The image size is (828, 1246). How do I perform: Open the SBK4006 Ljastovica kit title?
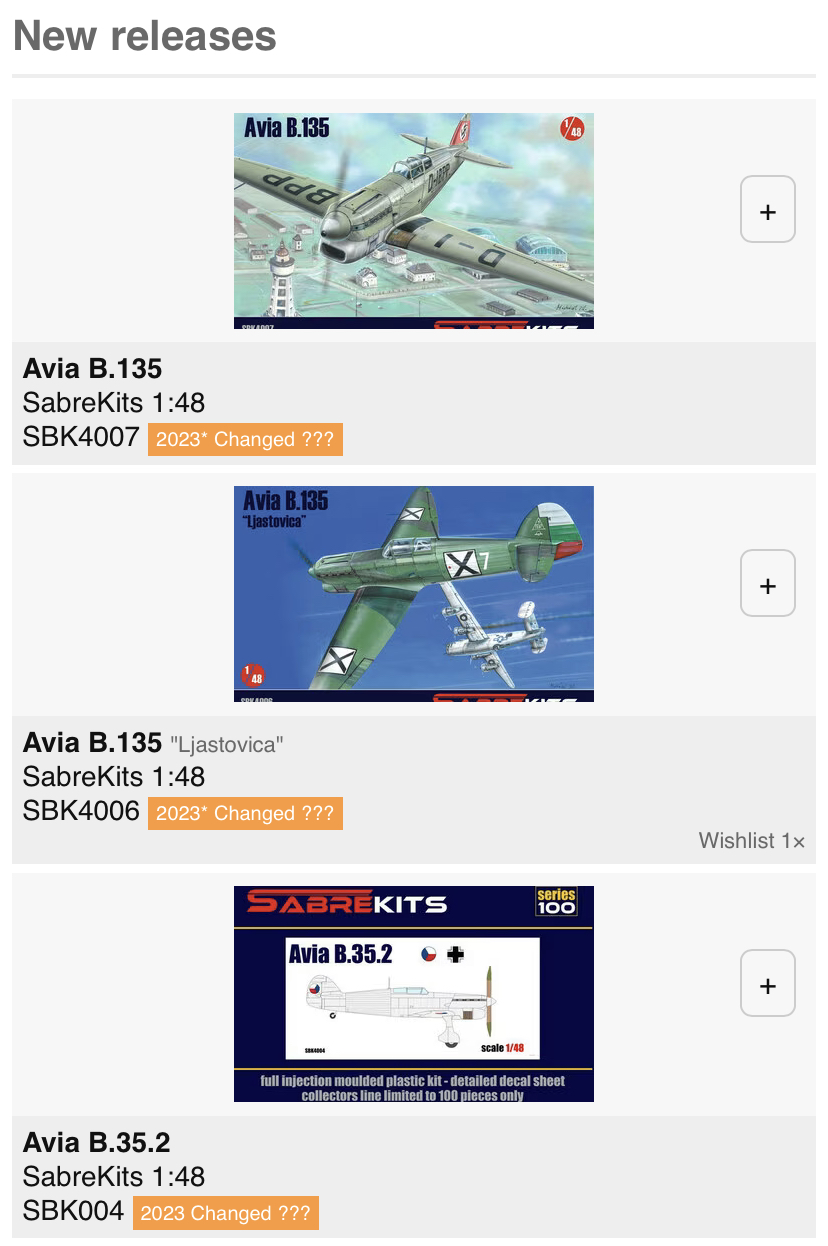click(x=92, y=743)
